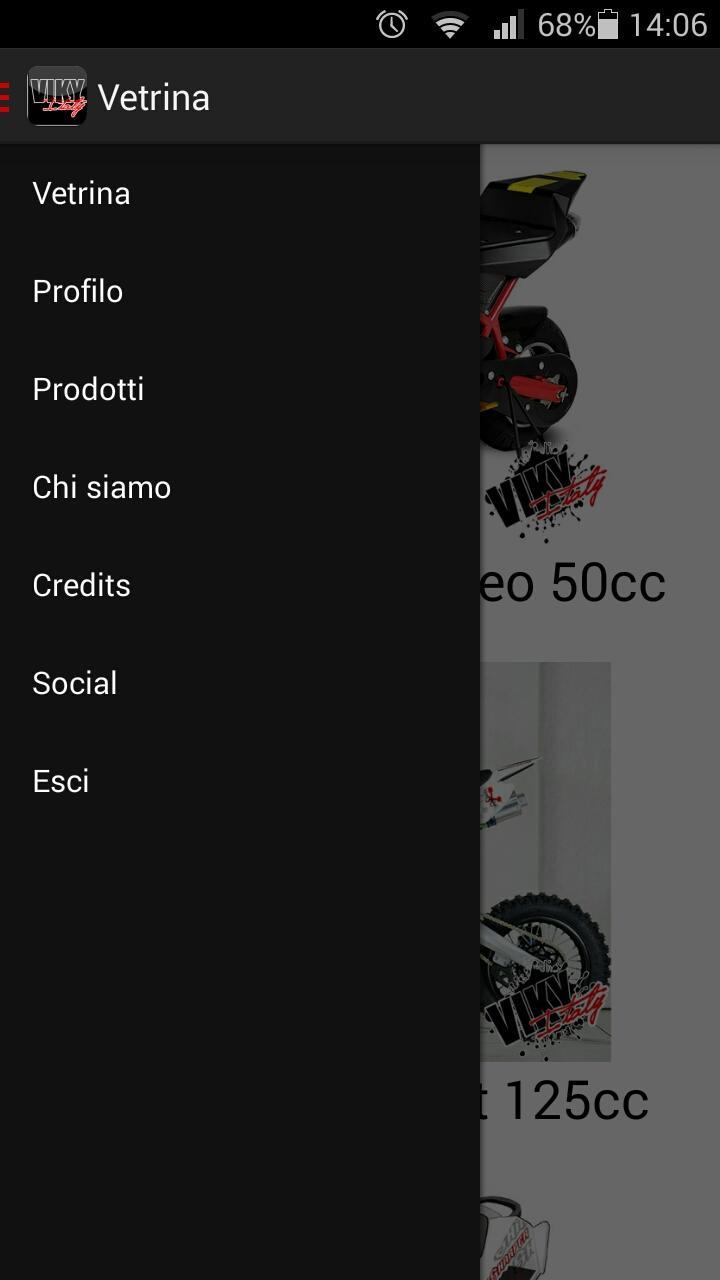Select Prodotti in the navigation drawer
This screenshot has height=1280, width=720.
[x=88, y=389]
